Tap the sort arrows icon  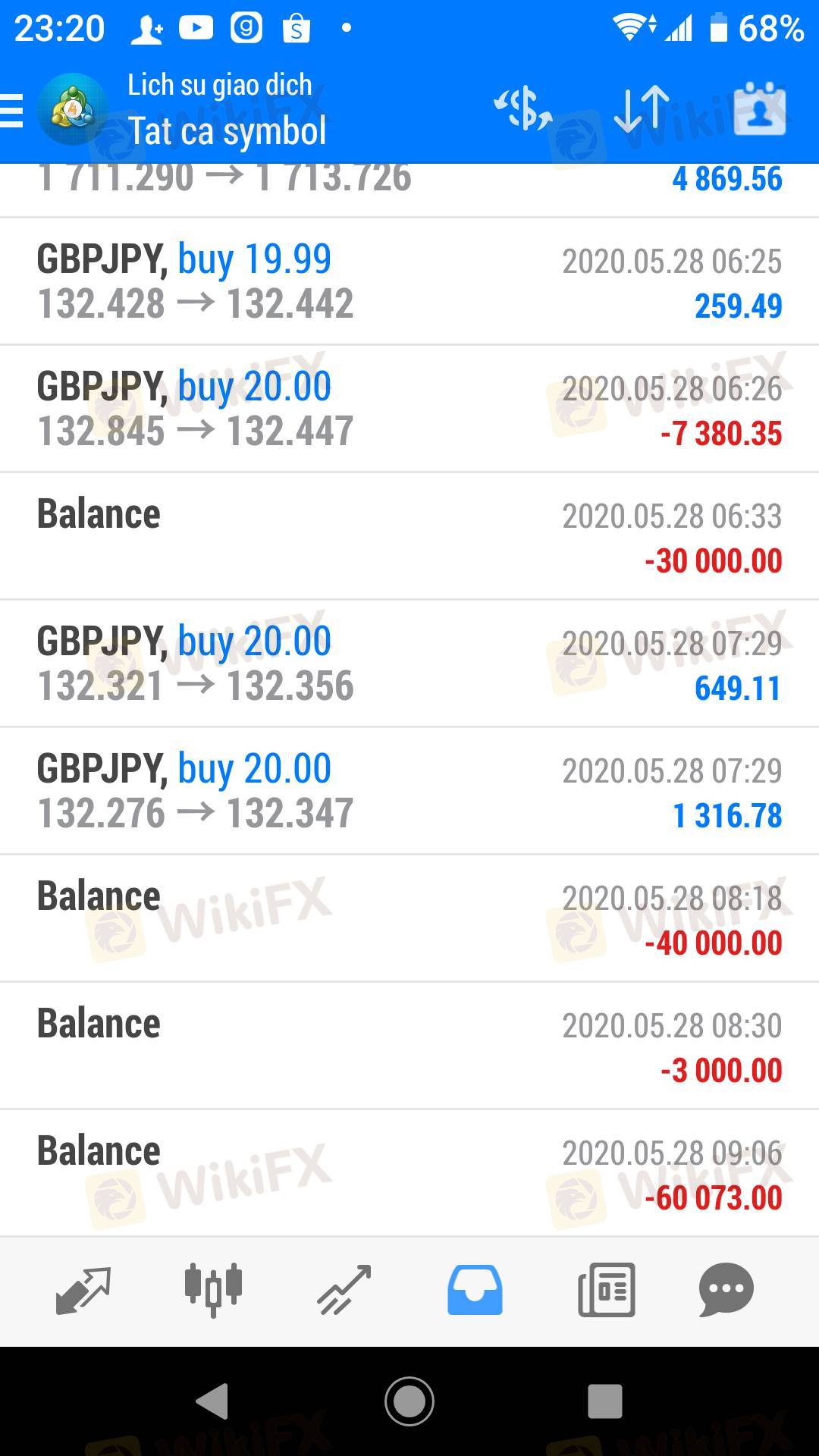(x=642, y=110)
